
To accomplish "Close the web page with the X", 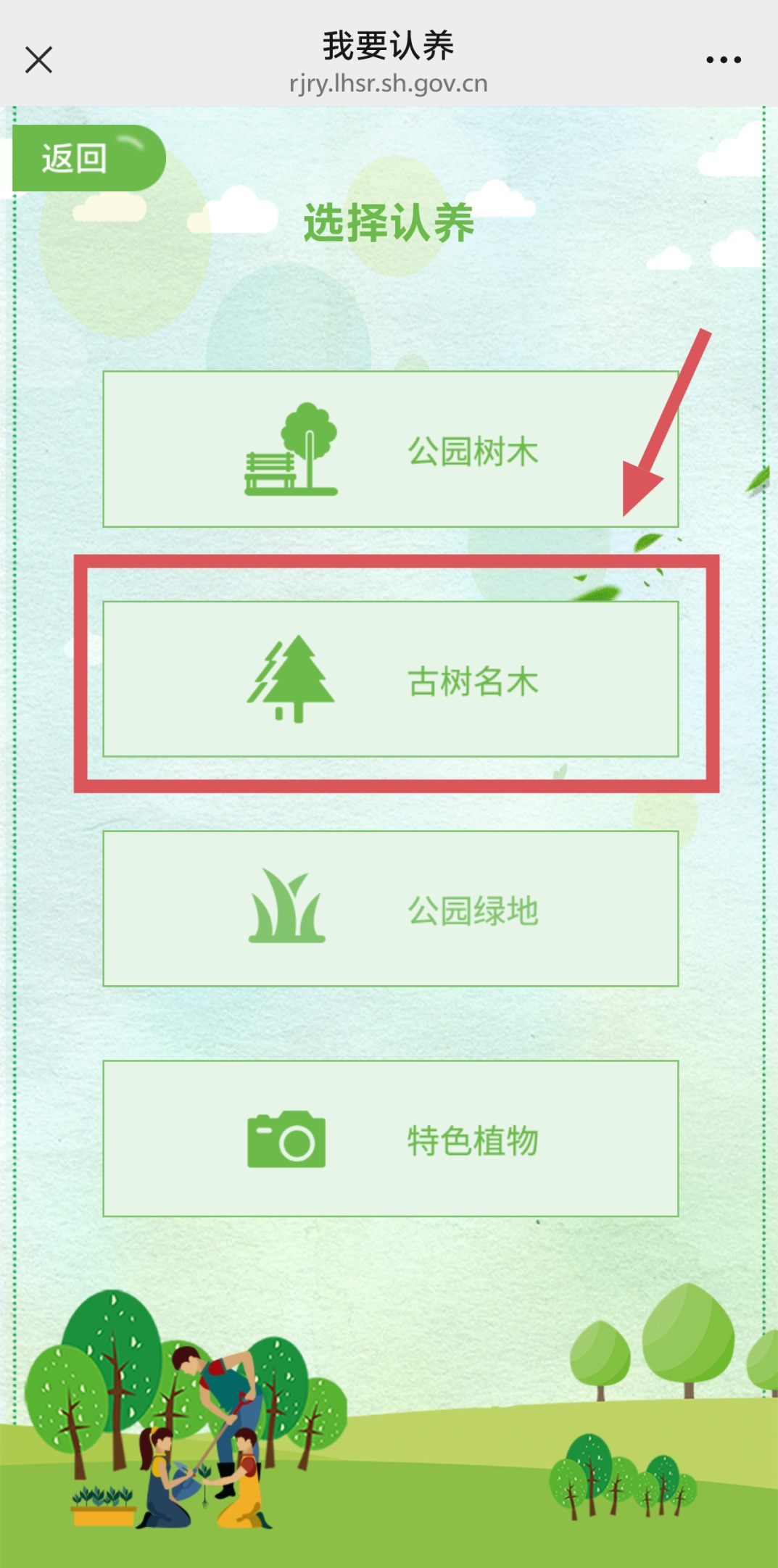I will click(38, 59).
